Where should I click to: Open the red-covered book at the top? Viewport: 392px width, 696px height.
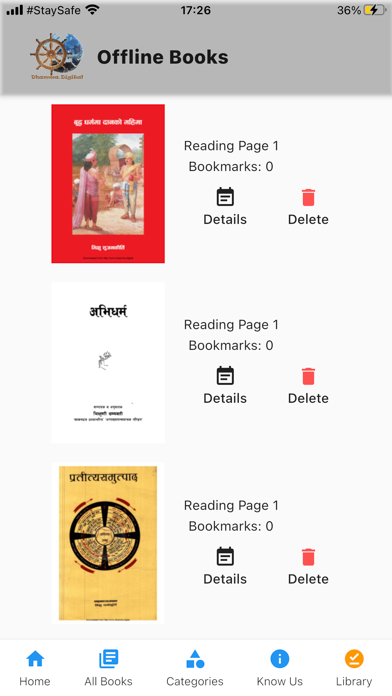click(108, 184)
